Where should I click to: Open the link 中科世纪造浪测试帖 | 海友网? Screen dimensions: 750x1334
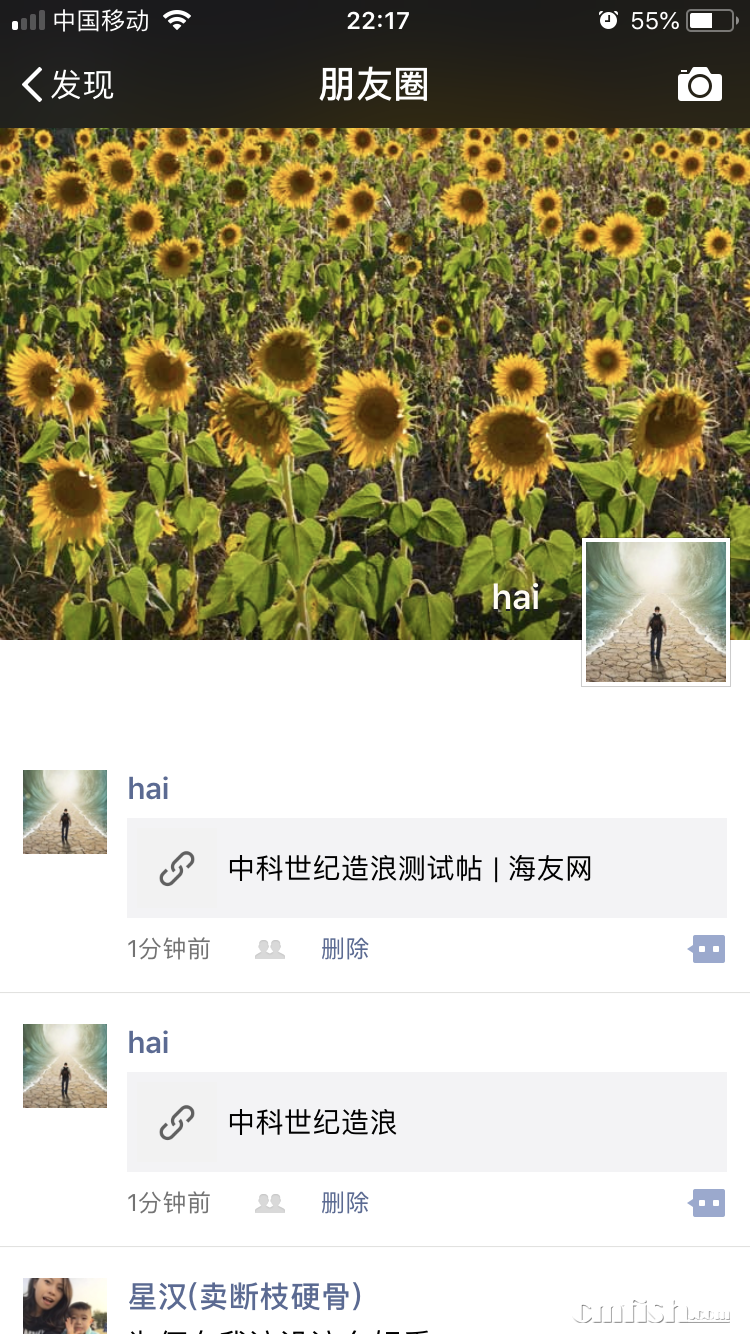[426, 868]
